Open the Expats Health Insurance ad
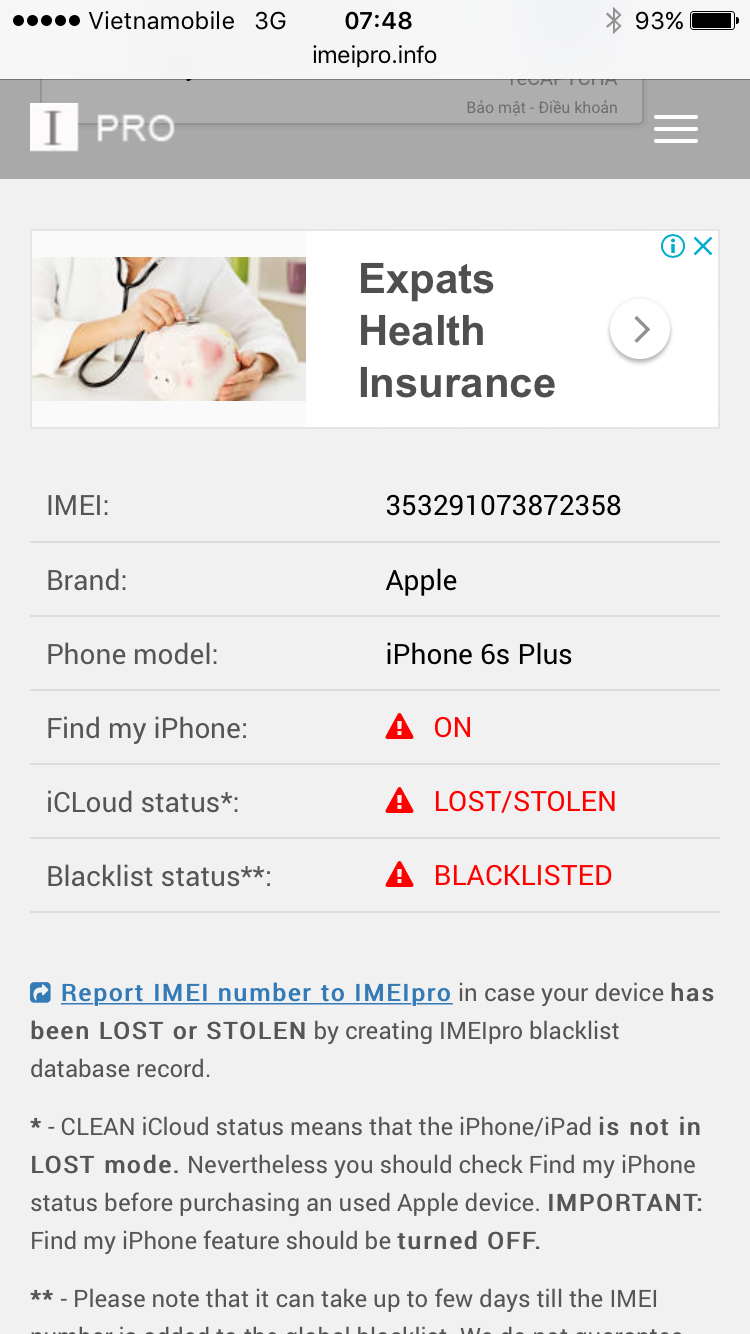This screenshot has width=750, height=1334. [x=455, y=331]
